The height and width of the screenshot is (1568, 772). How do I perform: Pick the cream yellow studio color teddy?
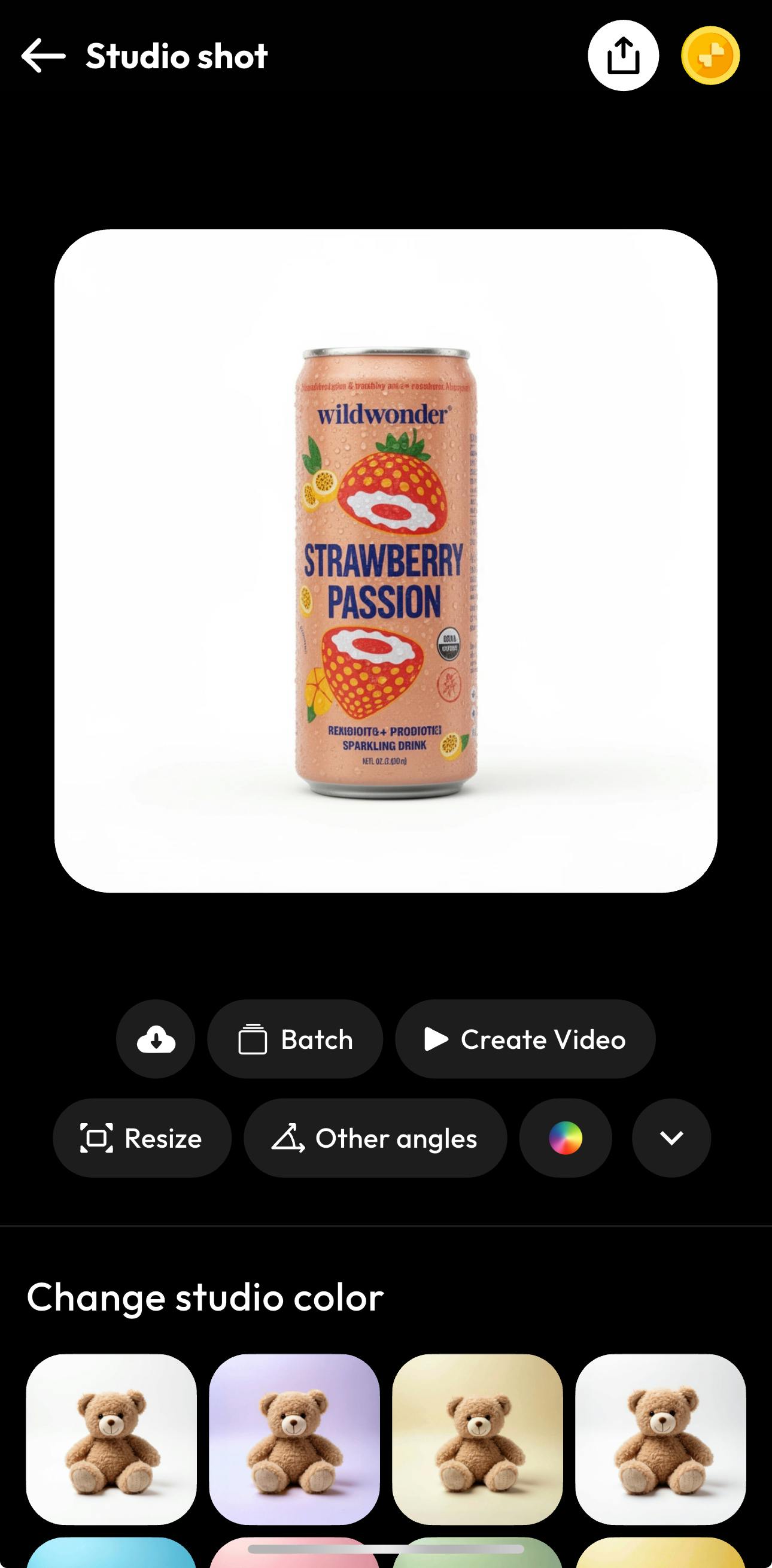[478, 1439]
